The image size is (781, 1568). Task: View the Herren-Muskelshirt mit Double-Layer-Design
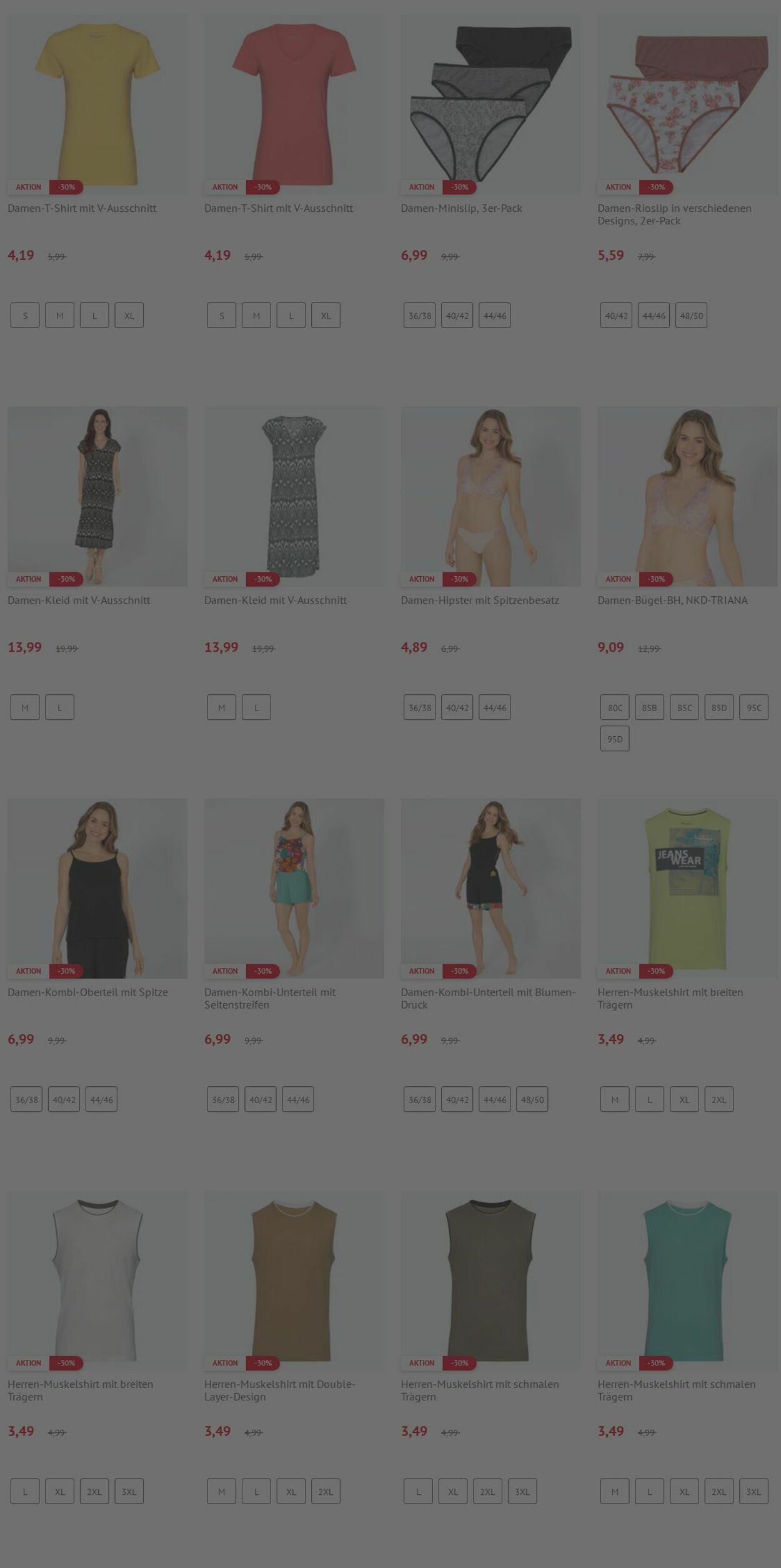pos(294,1280)
